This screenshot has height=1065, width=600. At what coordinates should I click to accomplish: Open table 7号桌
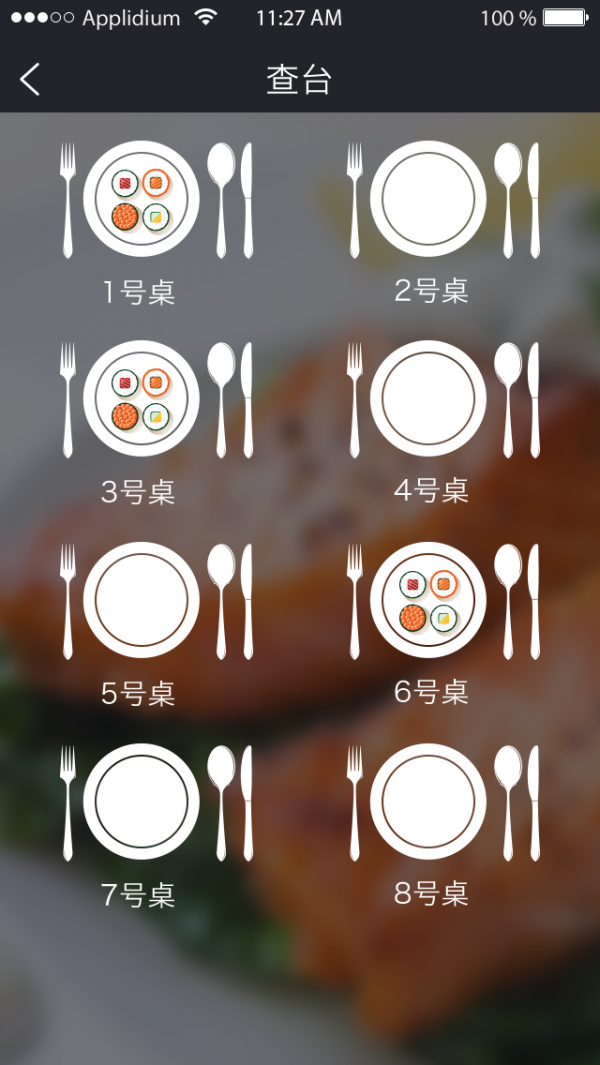[x=141, y=802]
